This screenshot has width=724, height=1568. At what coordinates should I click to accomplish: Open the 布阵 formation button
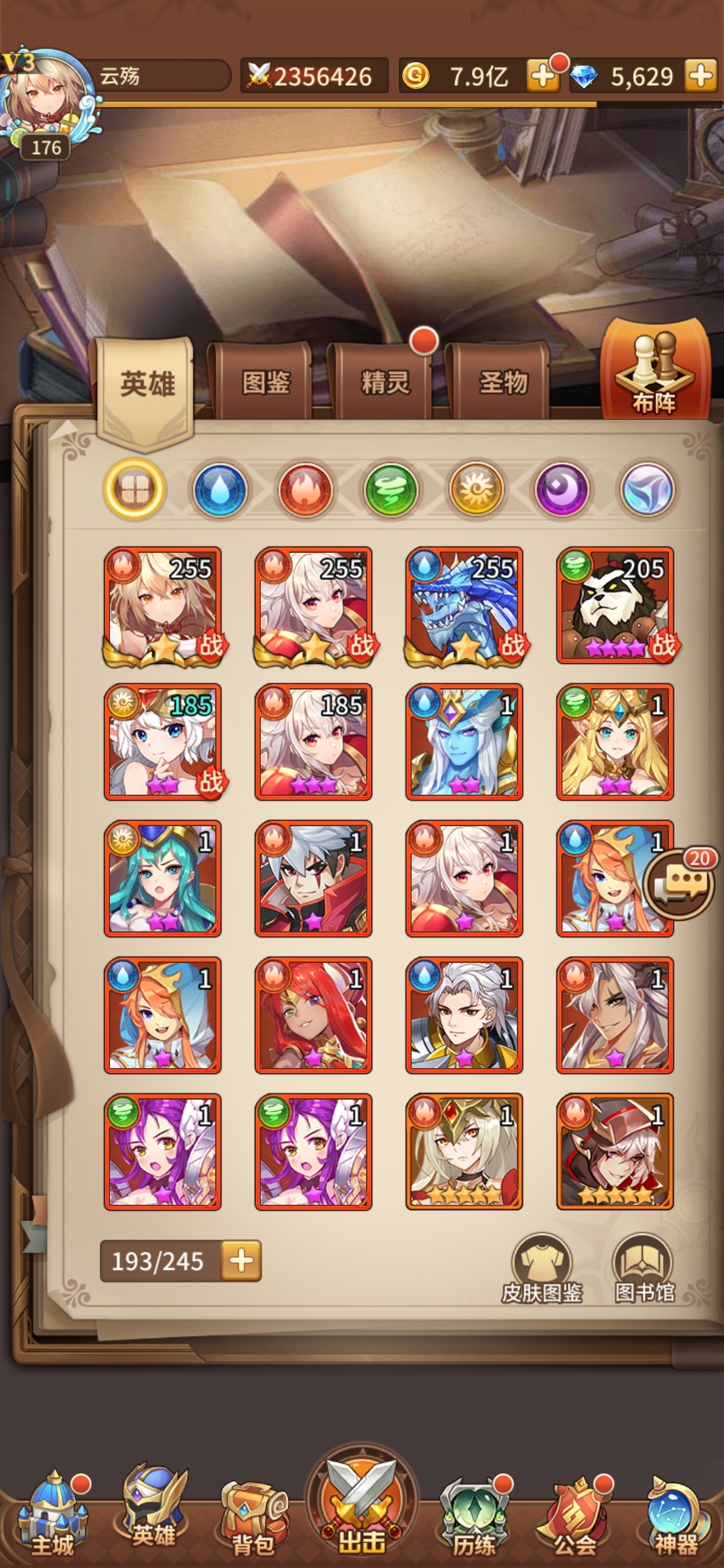coord(655,370)
